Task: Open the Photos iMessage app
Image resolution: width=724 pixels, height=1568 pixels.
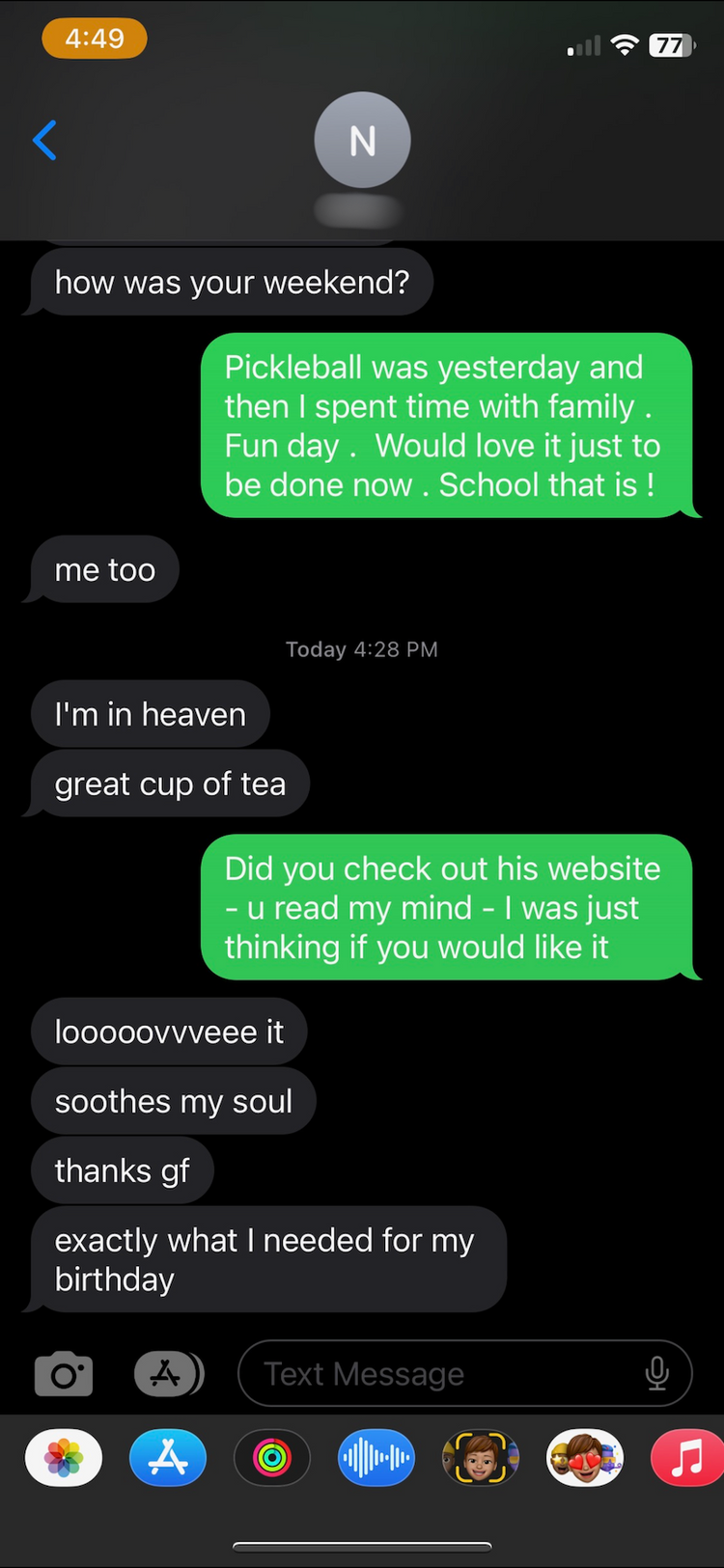Action: click(64, 1457)
